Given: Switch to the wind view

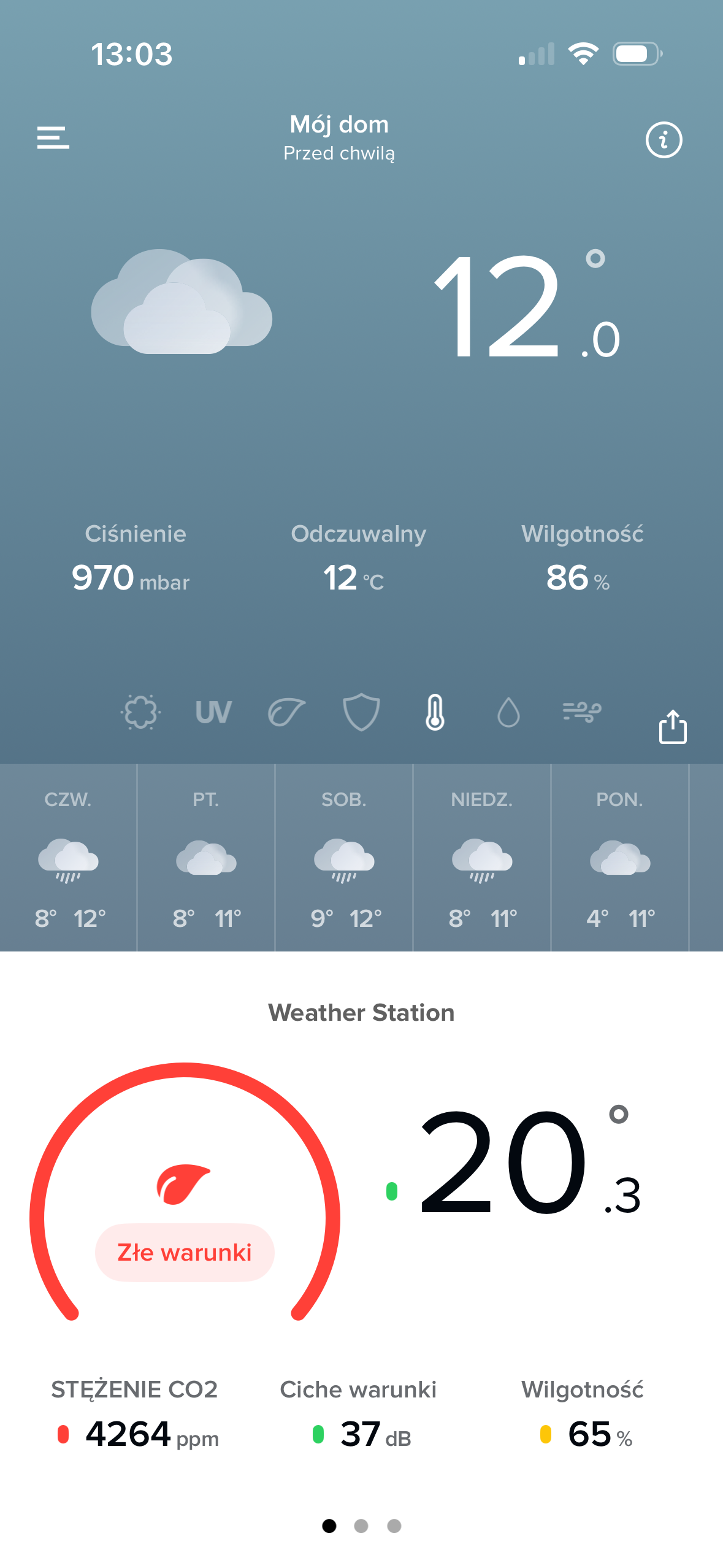Looking at the screenshot, I should click(x=582, y=712).
